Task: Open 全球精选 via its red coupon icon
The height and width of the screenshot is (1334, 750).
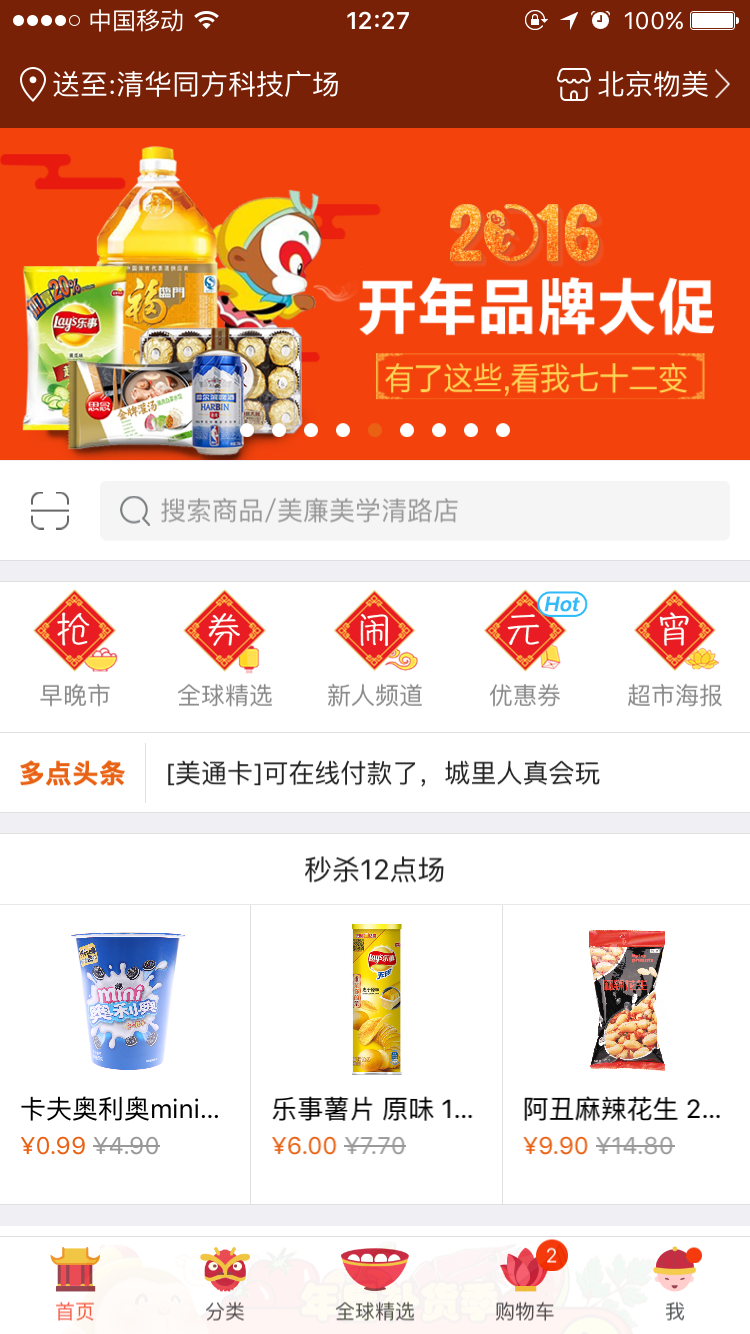Action: click(225, 633)
